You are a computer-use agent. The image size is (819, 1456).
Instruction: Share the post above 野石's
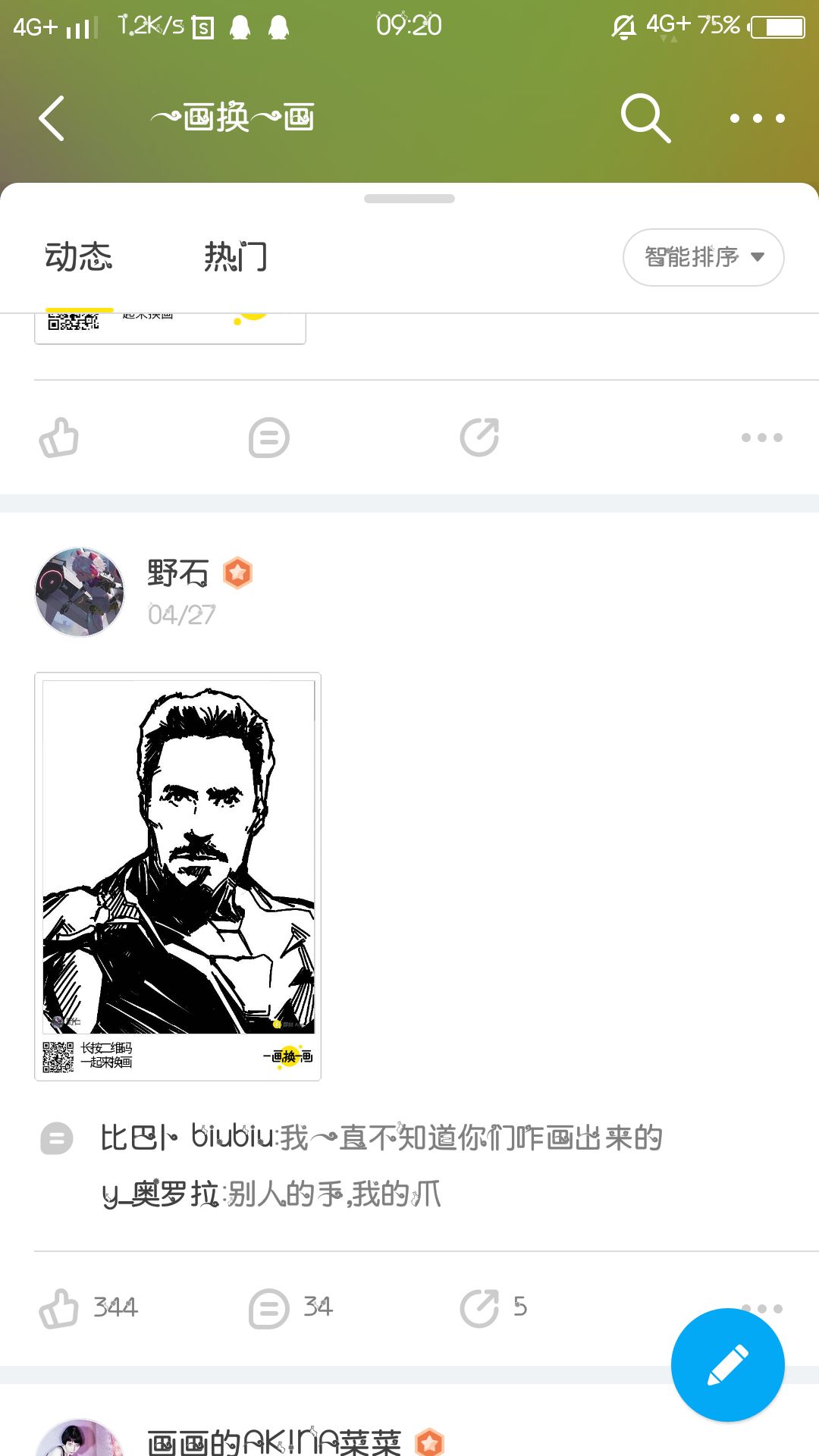pyautogui.click(x=479, y=438)
